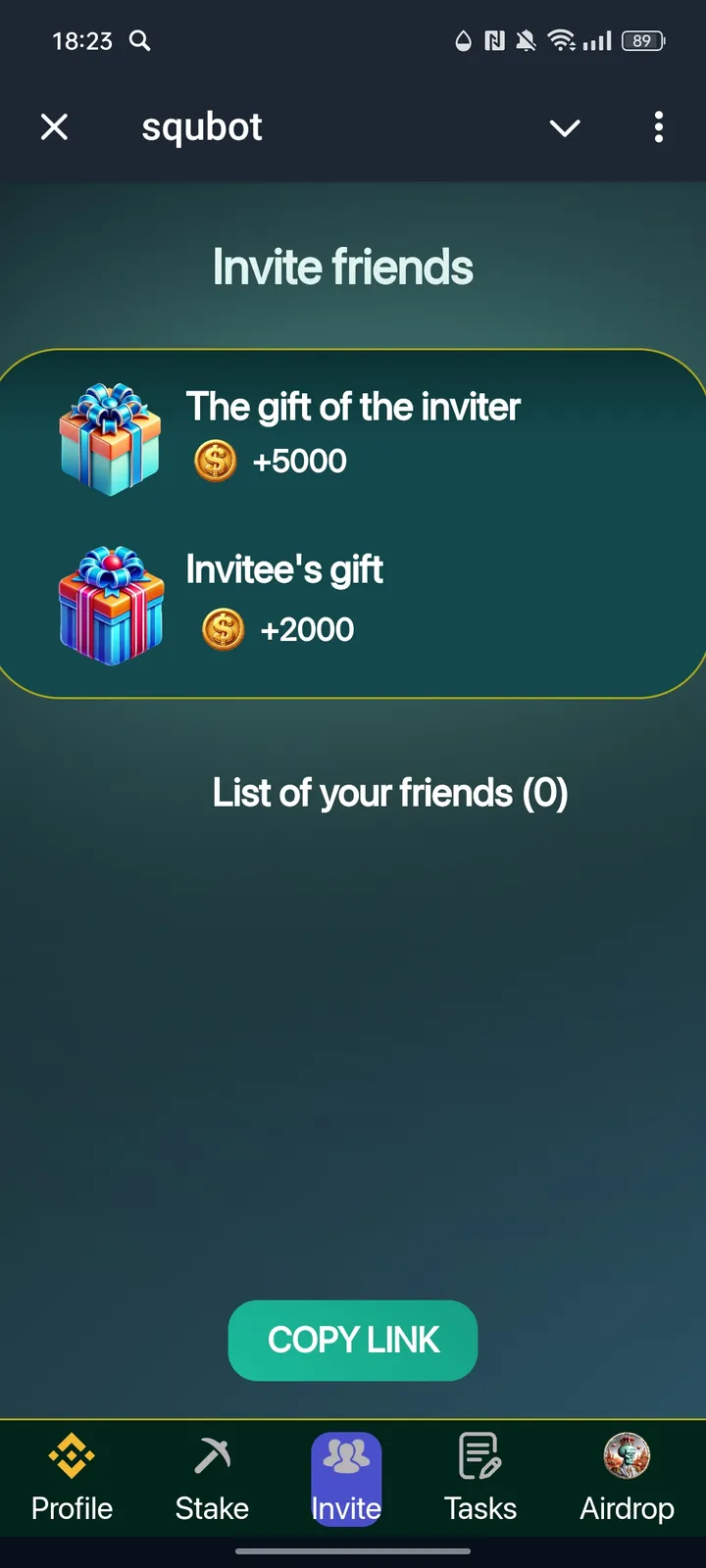Screen dimensions: 706x1568
Task: Tap the inviter's blue gift box icon
Action: [x=111, y=436]
